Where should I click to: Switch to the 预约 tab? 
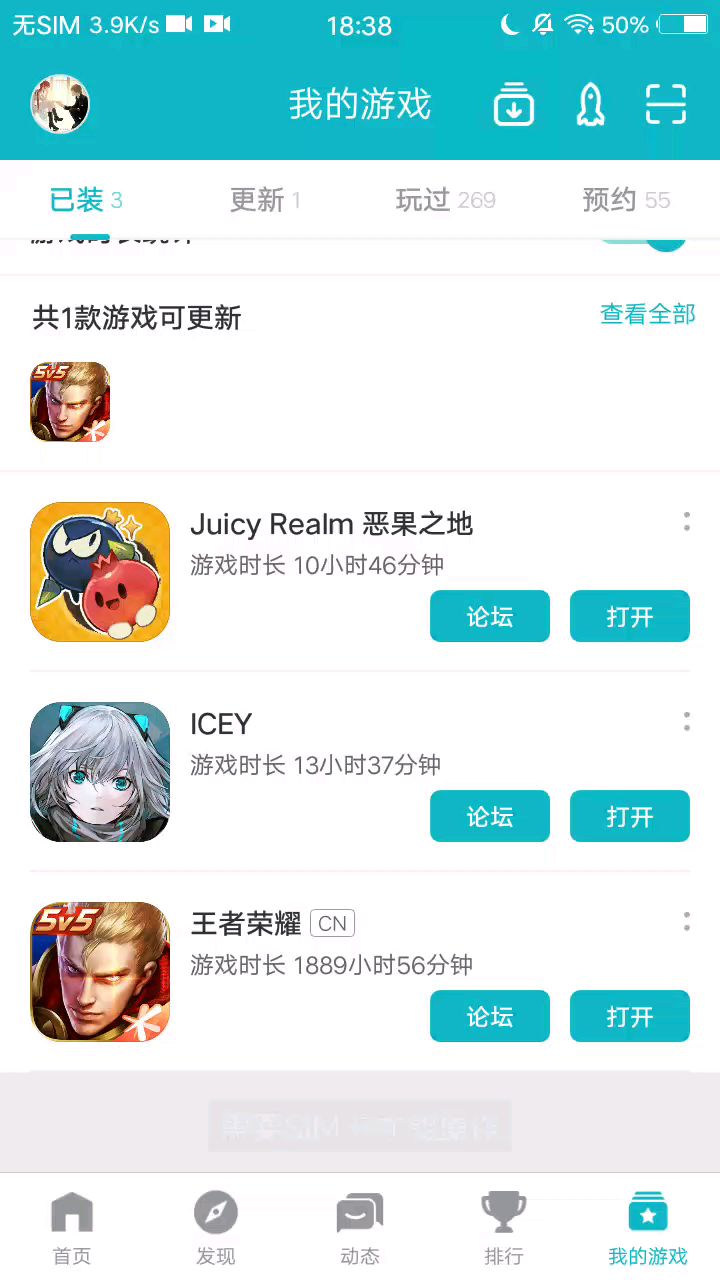coord(626,200)
